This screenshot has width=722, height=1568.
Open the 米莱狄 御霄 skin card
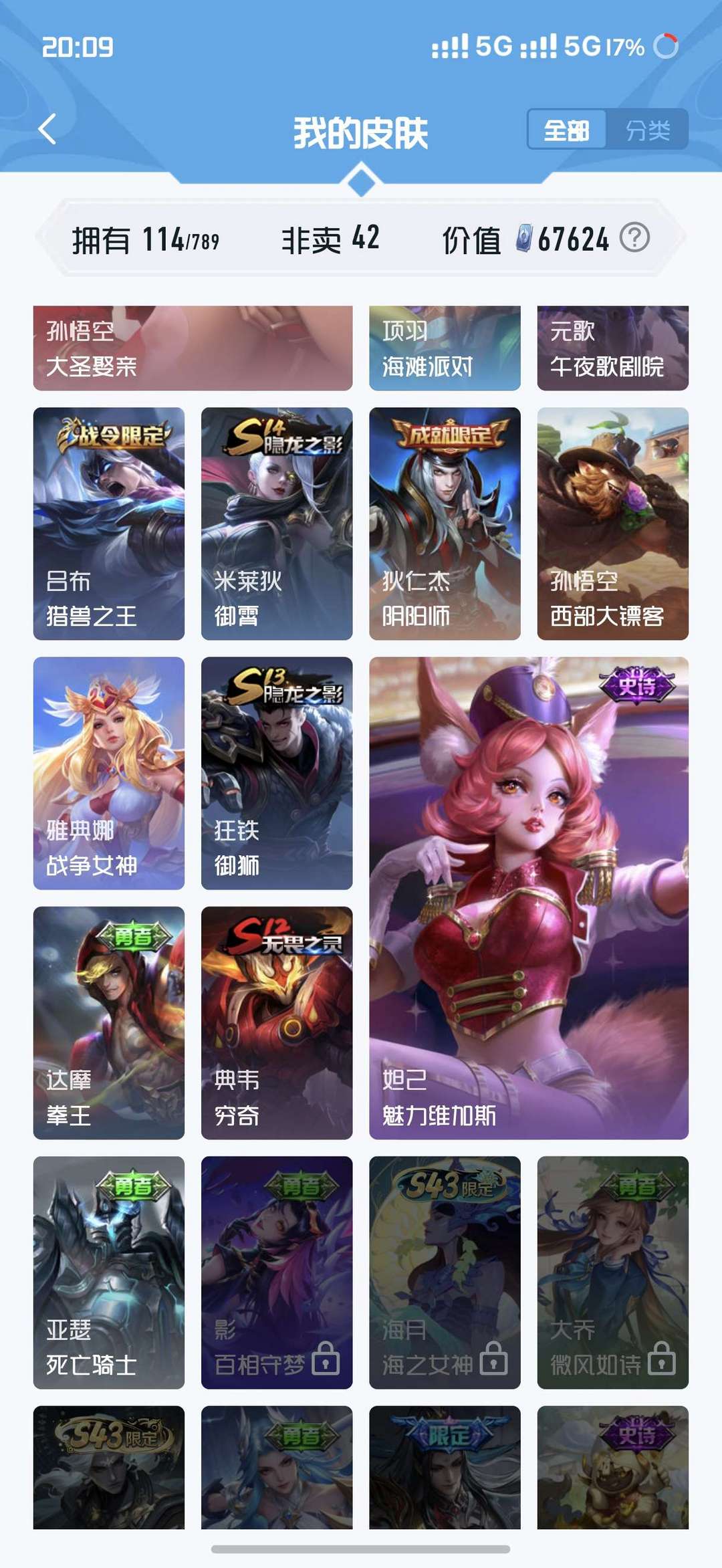click(x=277, y=524)
